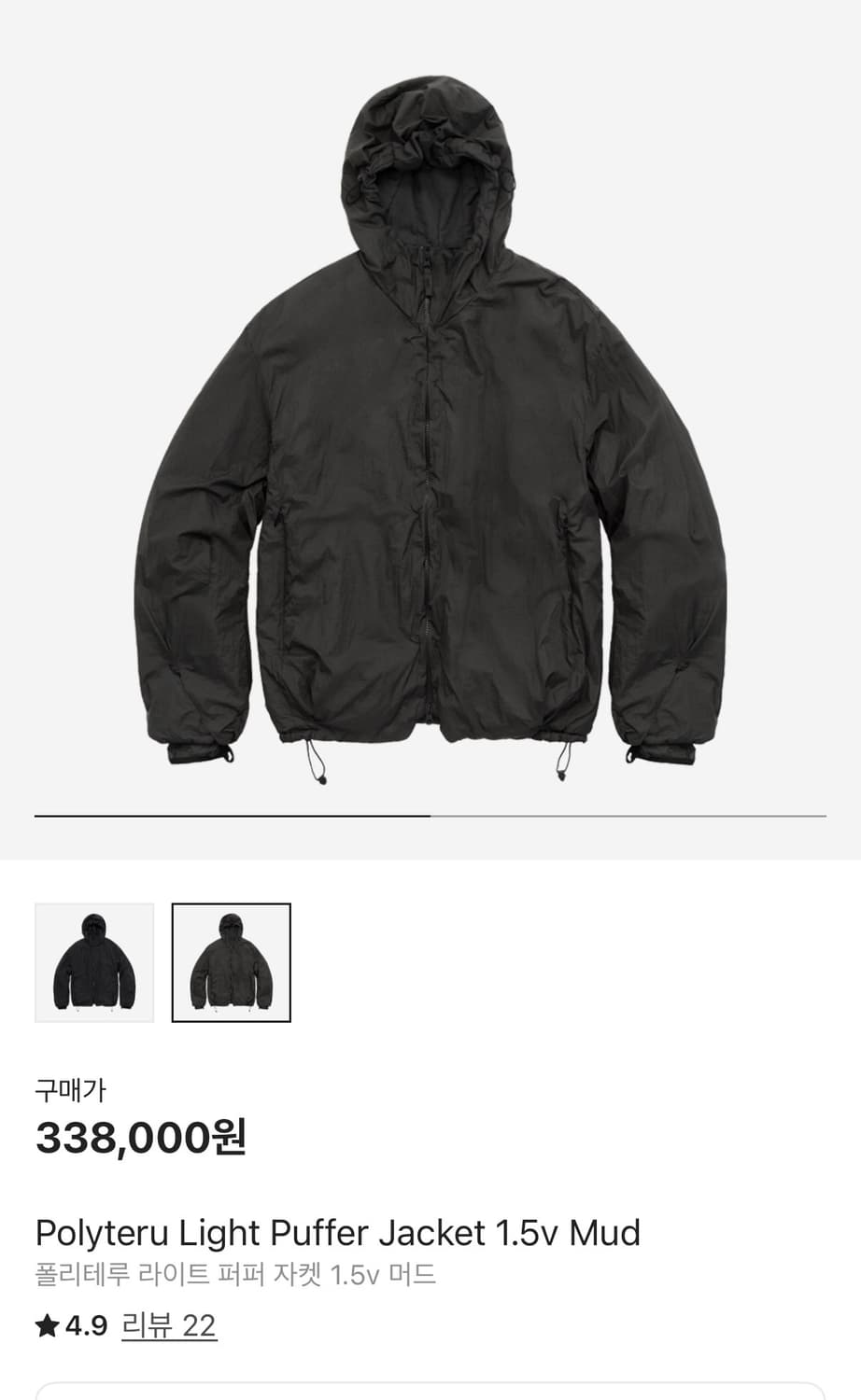Click the underlined 리뷰 22 text
The height and width of the screenshot is (1400, 861).
point(168,1326)
